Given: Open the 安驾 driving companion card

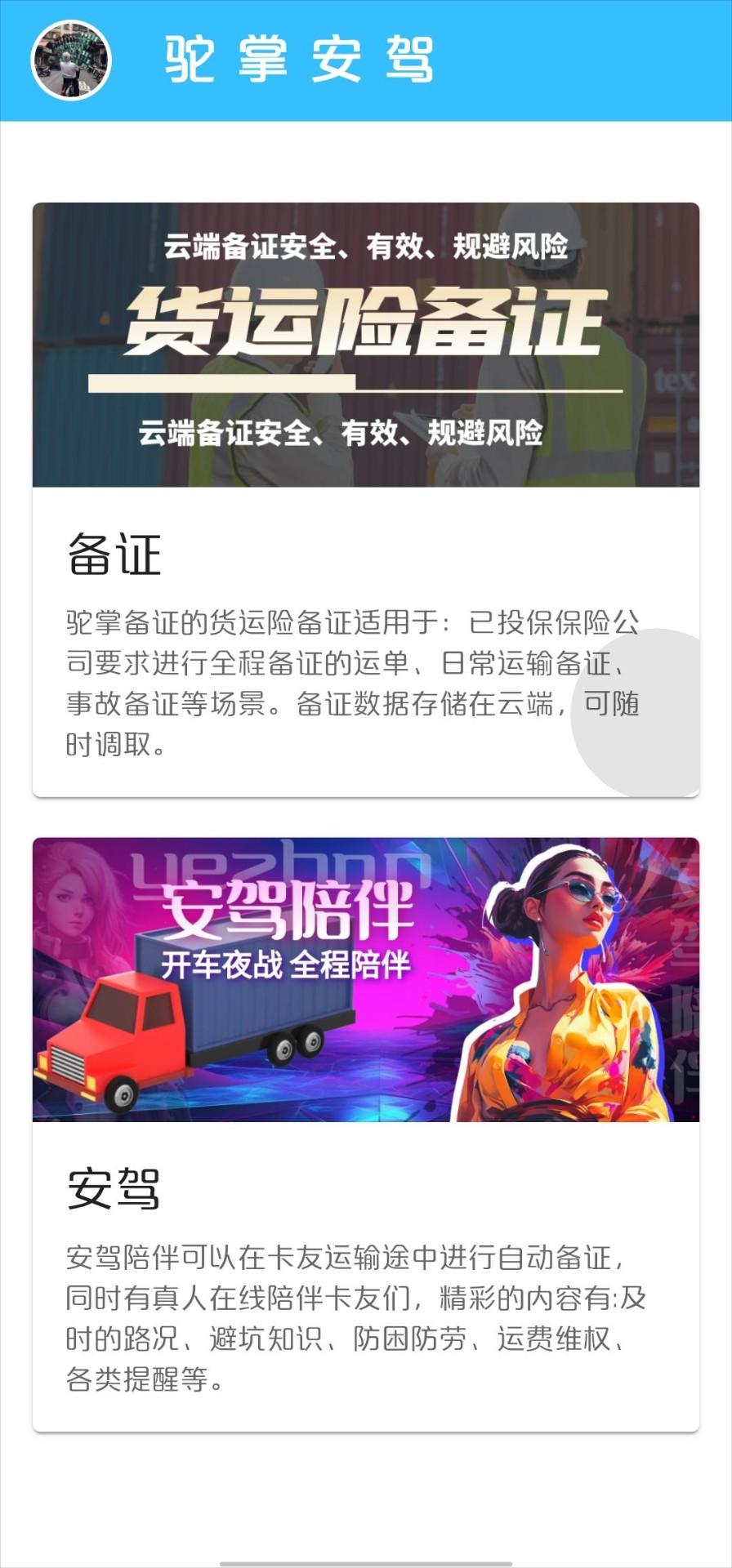Looking at the screenshot, I should pyautogui.click(x=365, y=1134).
